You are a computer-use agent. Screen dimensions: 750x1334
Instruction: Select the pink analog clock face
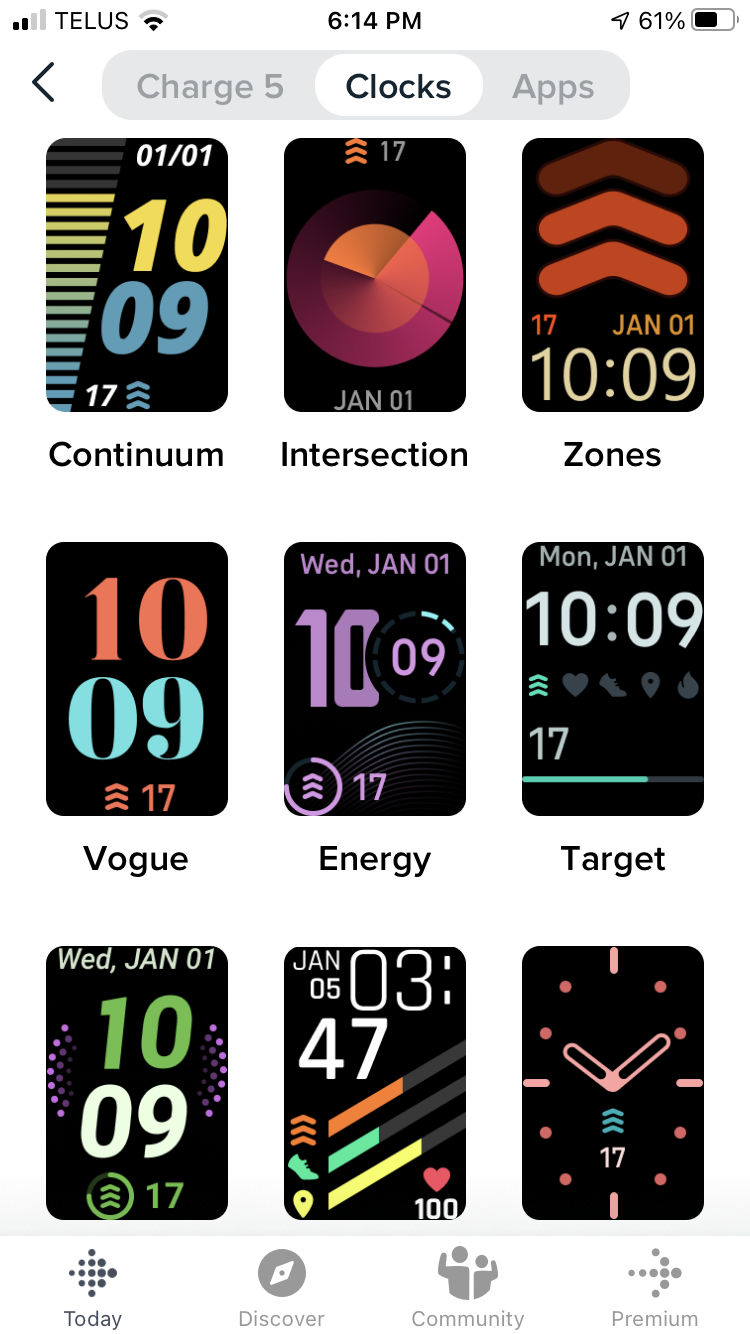613,1082
